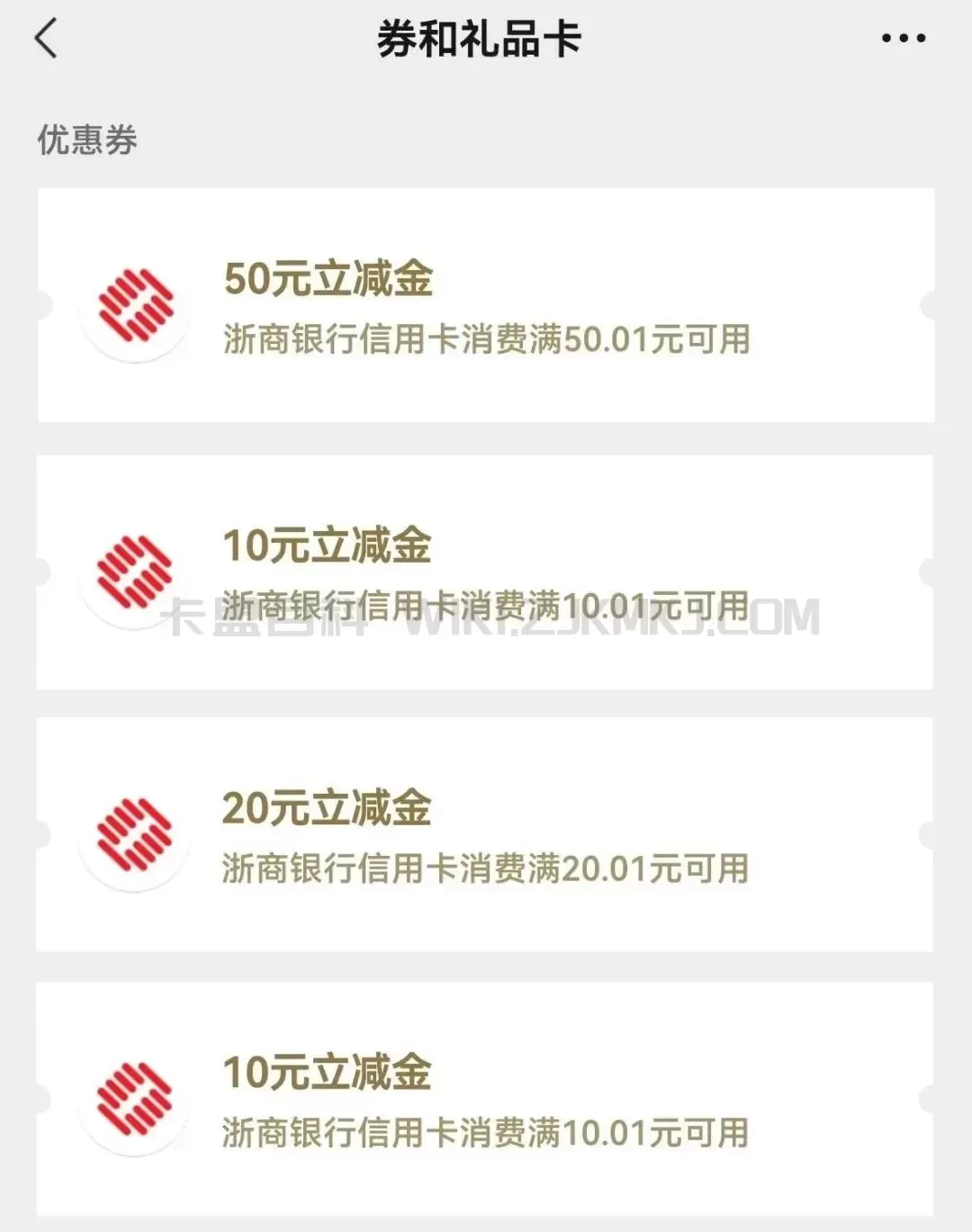Tap usage condition text under 20元 coupon
This screenshot has width=972, height=1232.
[x=489, y=869]
